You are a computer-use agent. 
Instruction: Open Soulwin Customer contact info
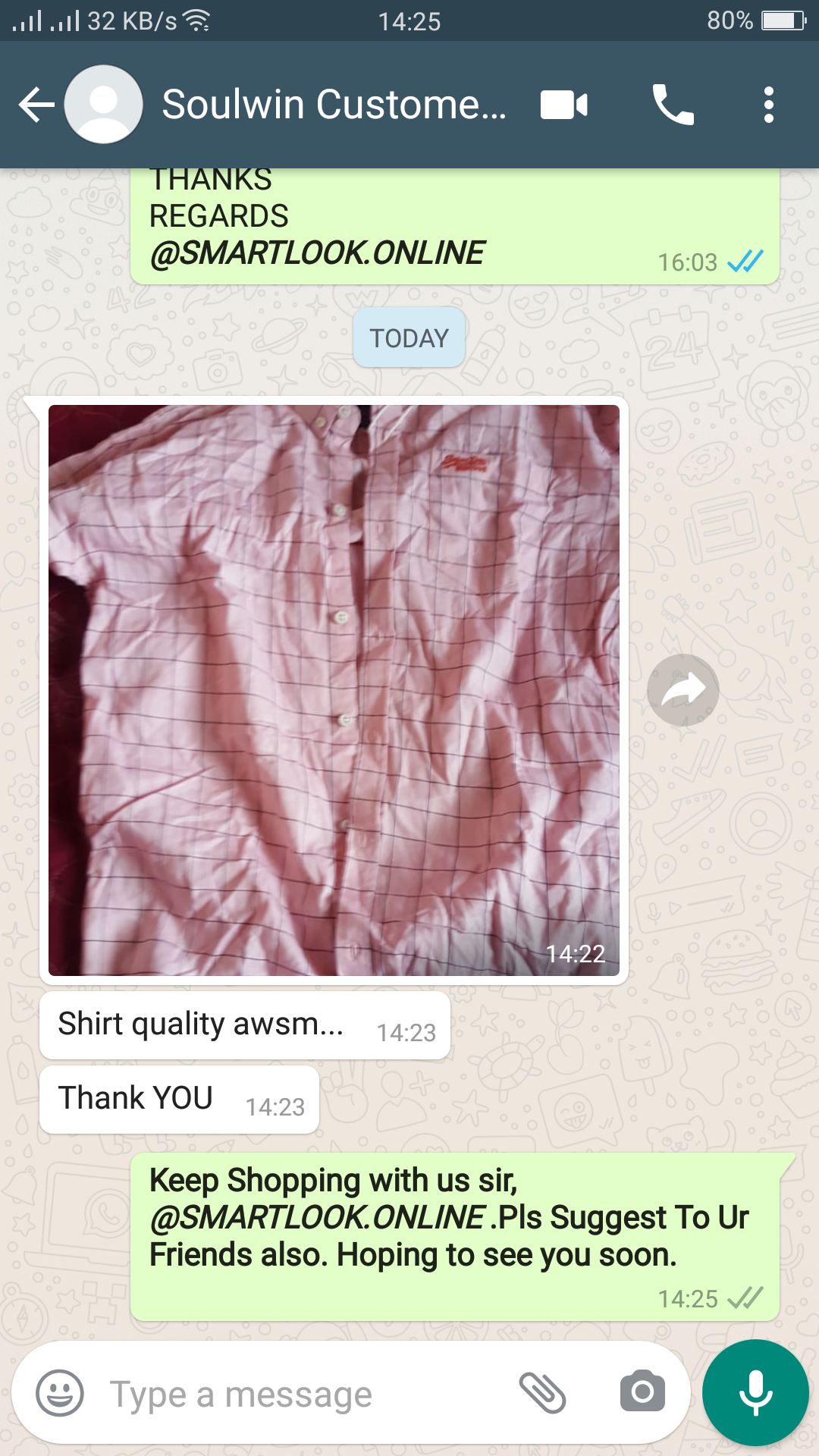(x=334, y=105)
